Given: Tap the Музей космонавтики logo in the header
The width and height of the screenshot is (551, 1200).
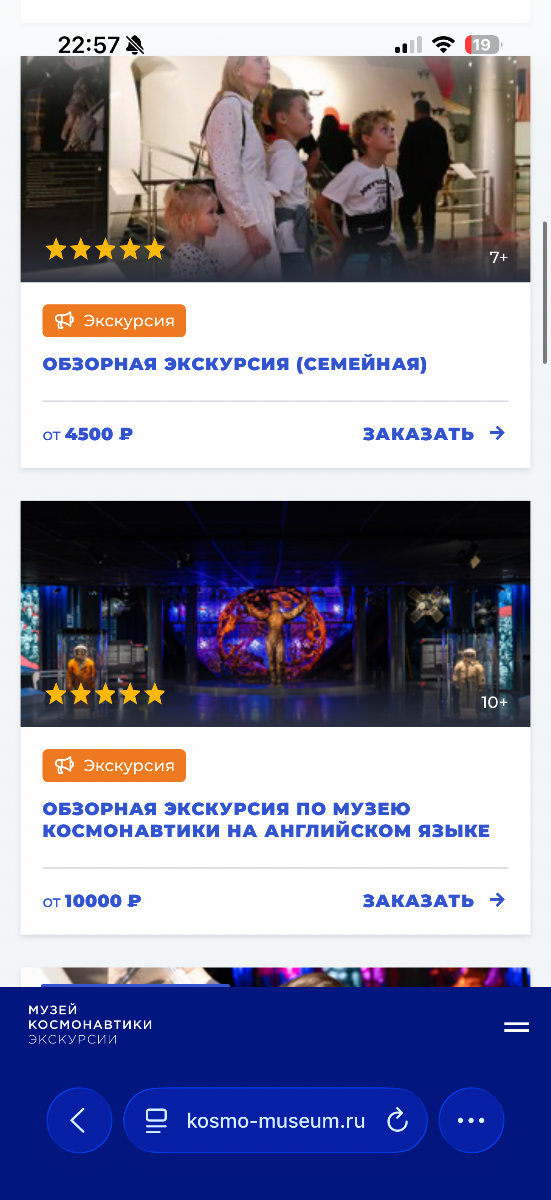Looking at the screenshot, I should tap(90, 1025).
